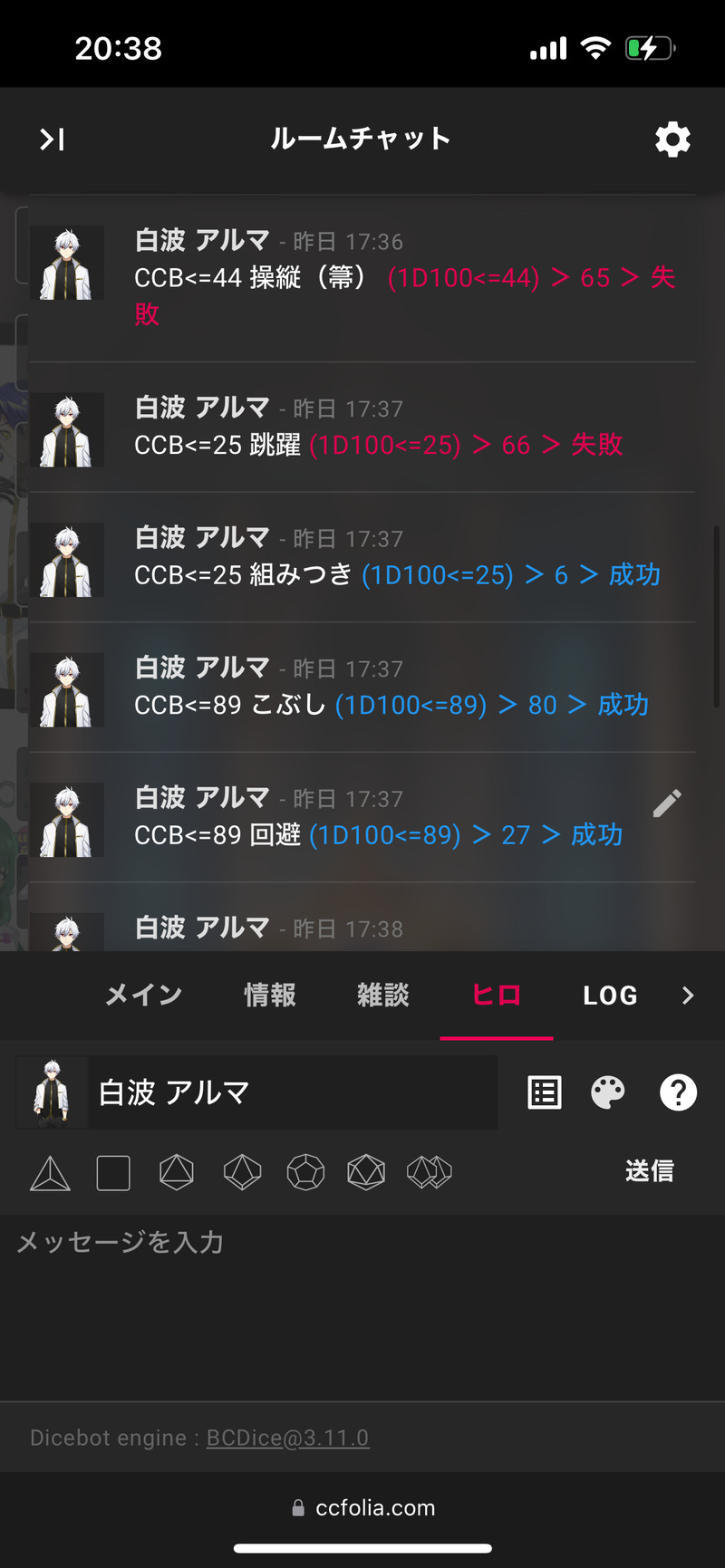Roll the six-sided square die
The image size is (725, 1568).
point(113,1173)
